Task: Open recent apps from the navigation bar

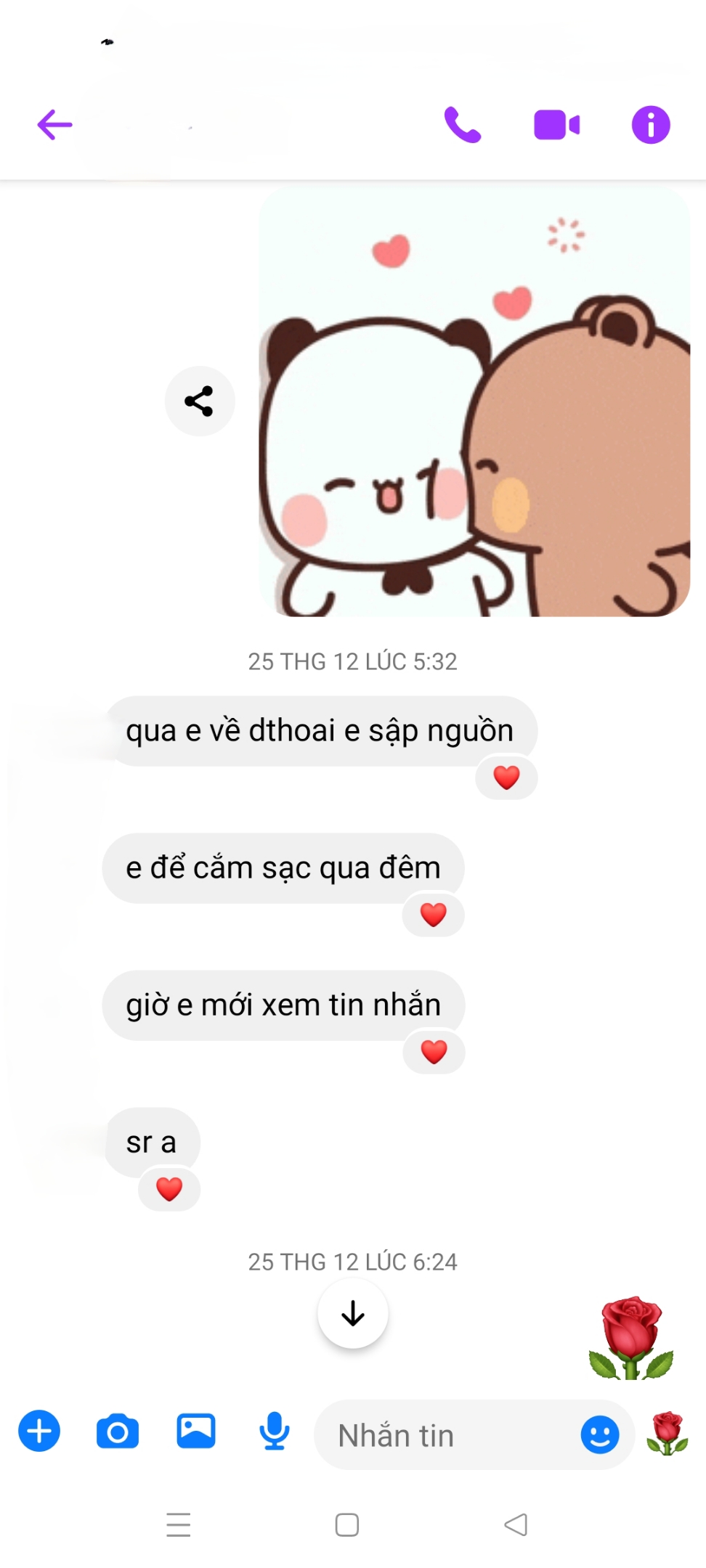Action: (179, 1524)
